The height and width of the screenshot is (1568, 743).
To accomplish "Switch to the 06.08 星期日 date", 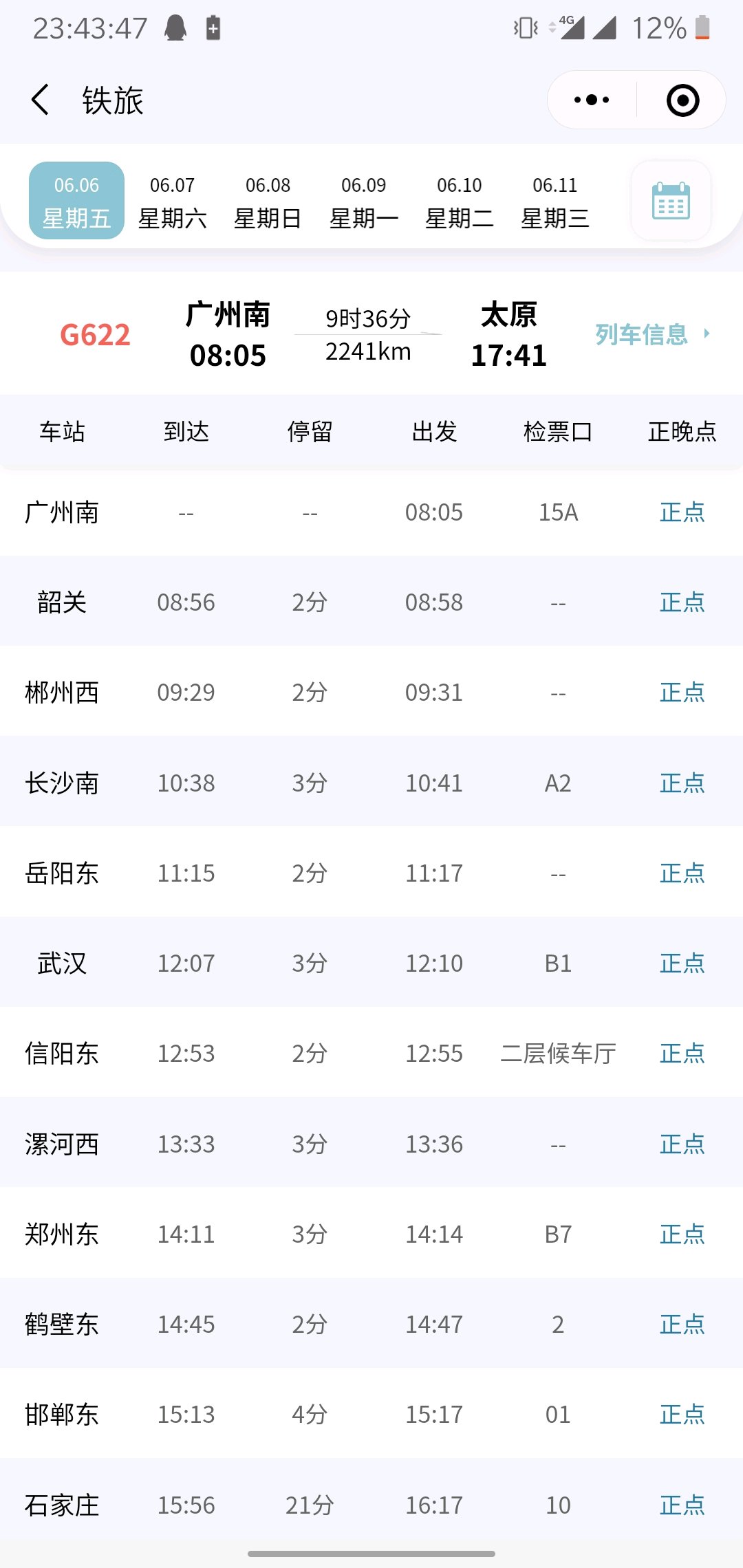I will click(268, 201).
